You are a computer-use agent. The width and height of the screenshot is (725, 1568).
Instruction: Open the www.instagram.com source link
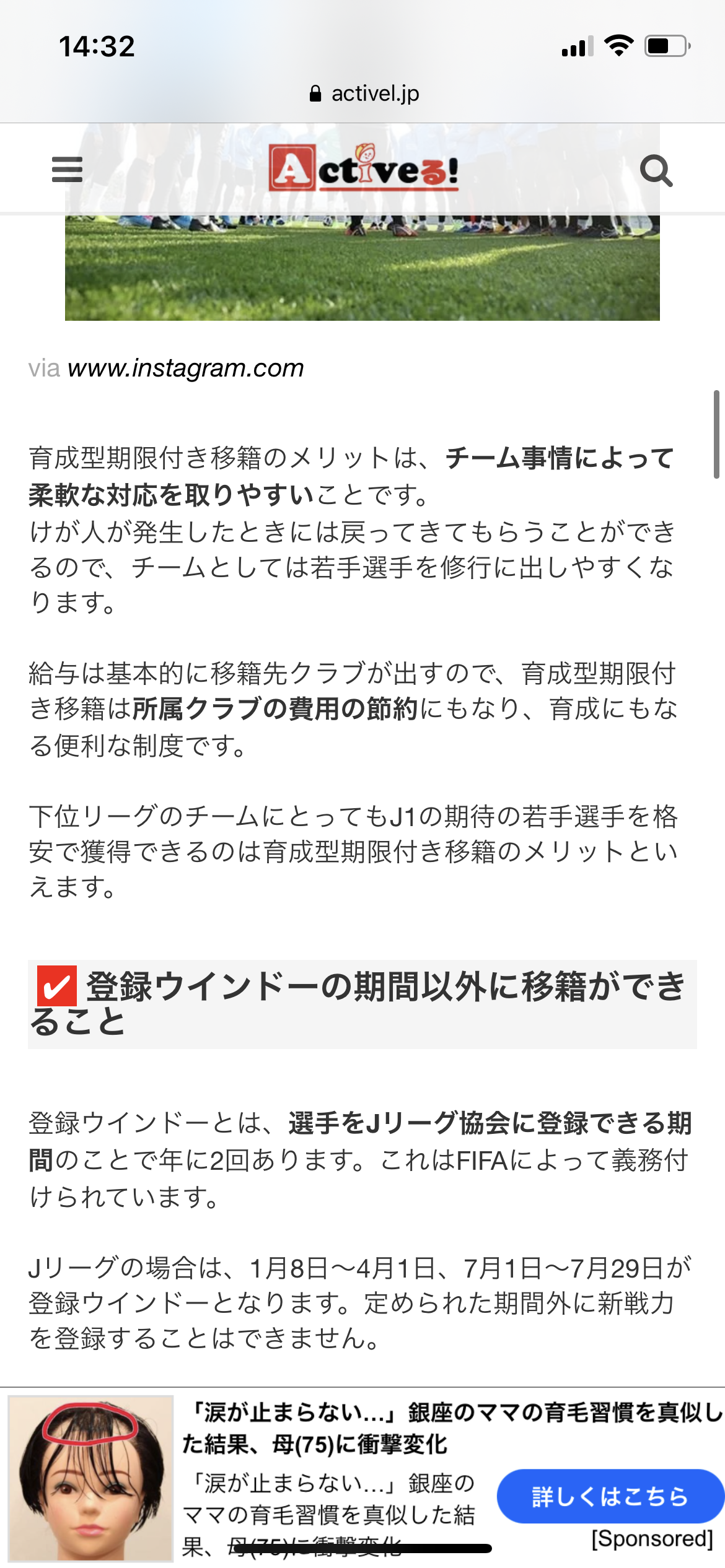186,368
